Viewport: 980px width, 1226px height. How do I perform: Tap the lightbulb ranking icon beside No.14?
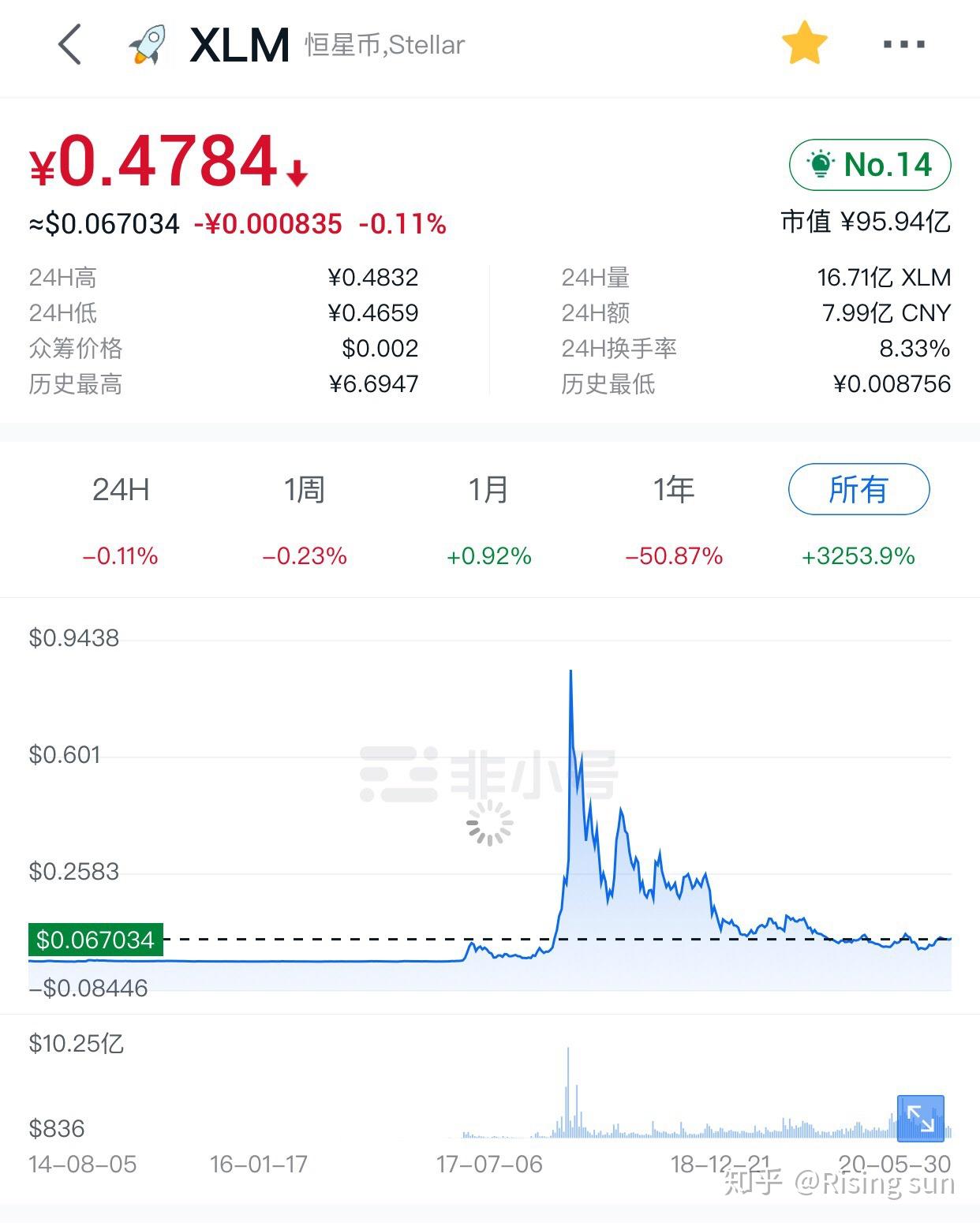click(821, 164)
